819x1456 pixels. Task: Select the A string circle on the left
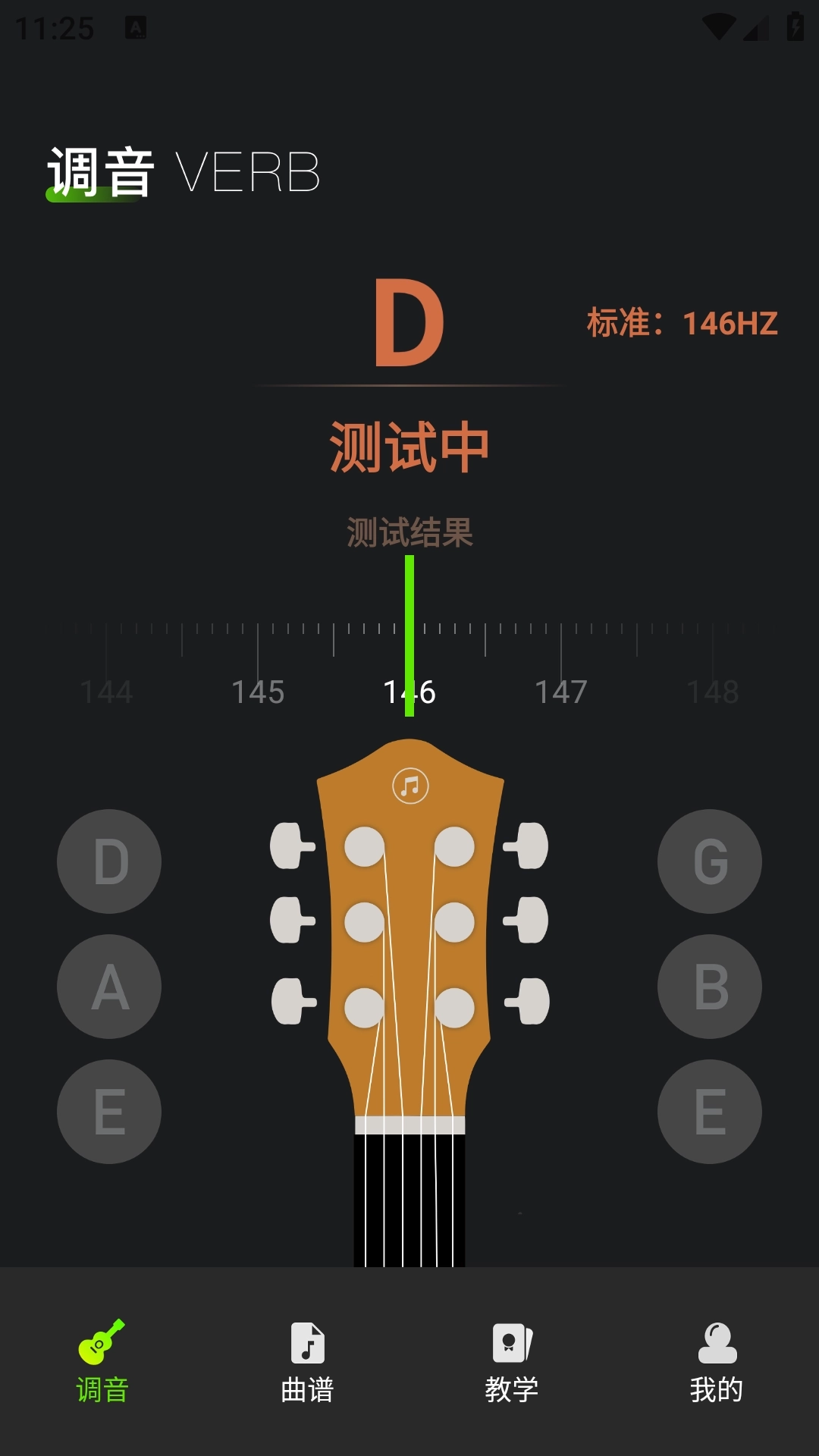pos(108,987)
